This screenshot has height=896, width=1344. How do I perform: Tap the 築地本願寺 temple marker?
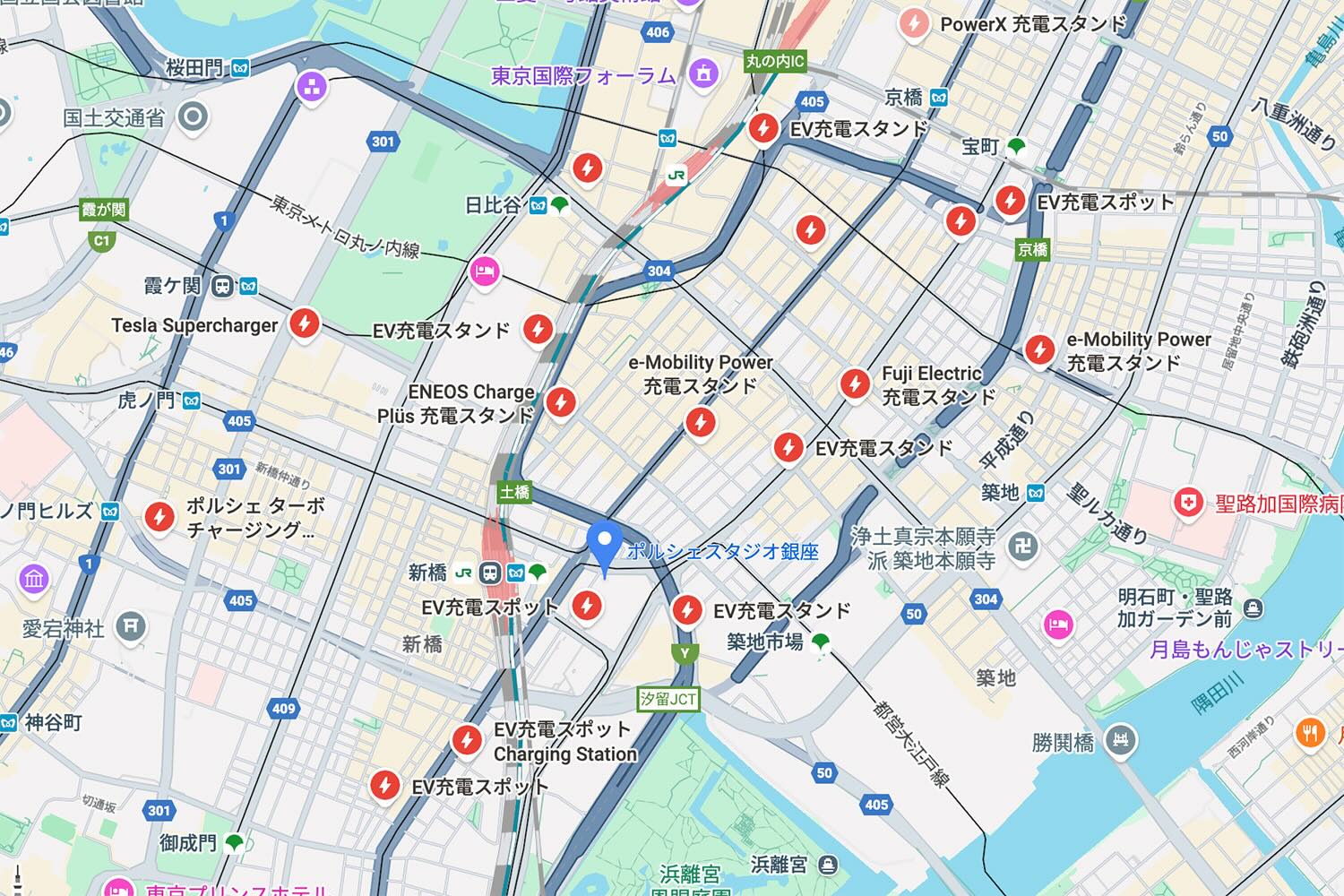coord(1023,547)
